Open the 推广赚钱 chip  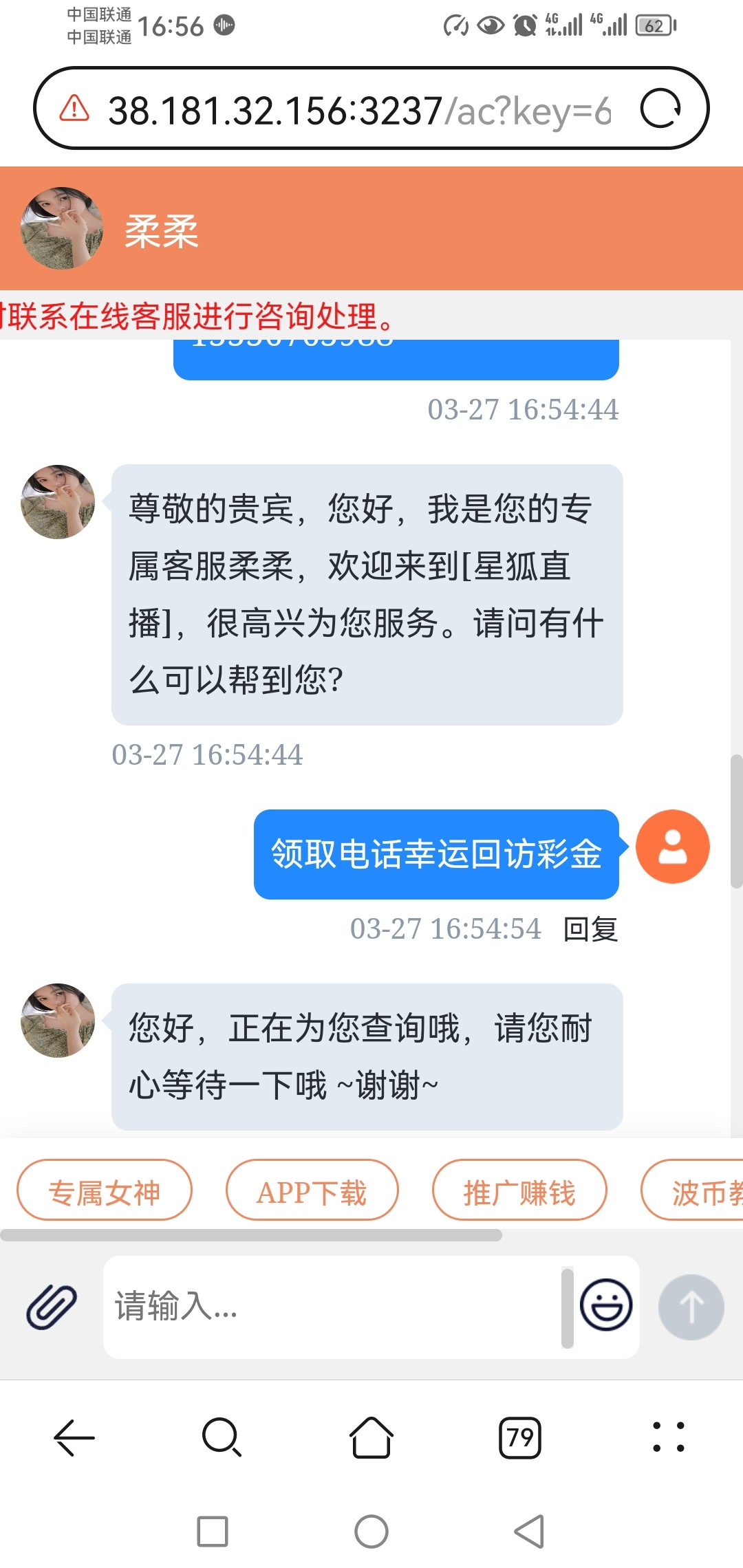tap(519, 1192)
